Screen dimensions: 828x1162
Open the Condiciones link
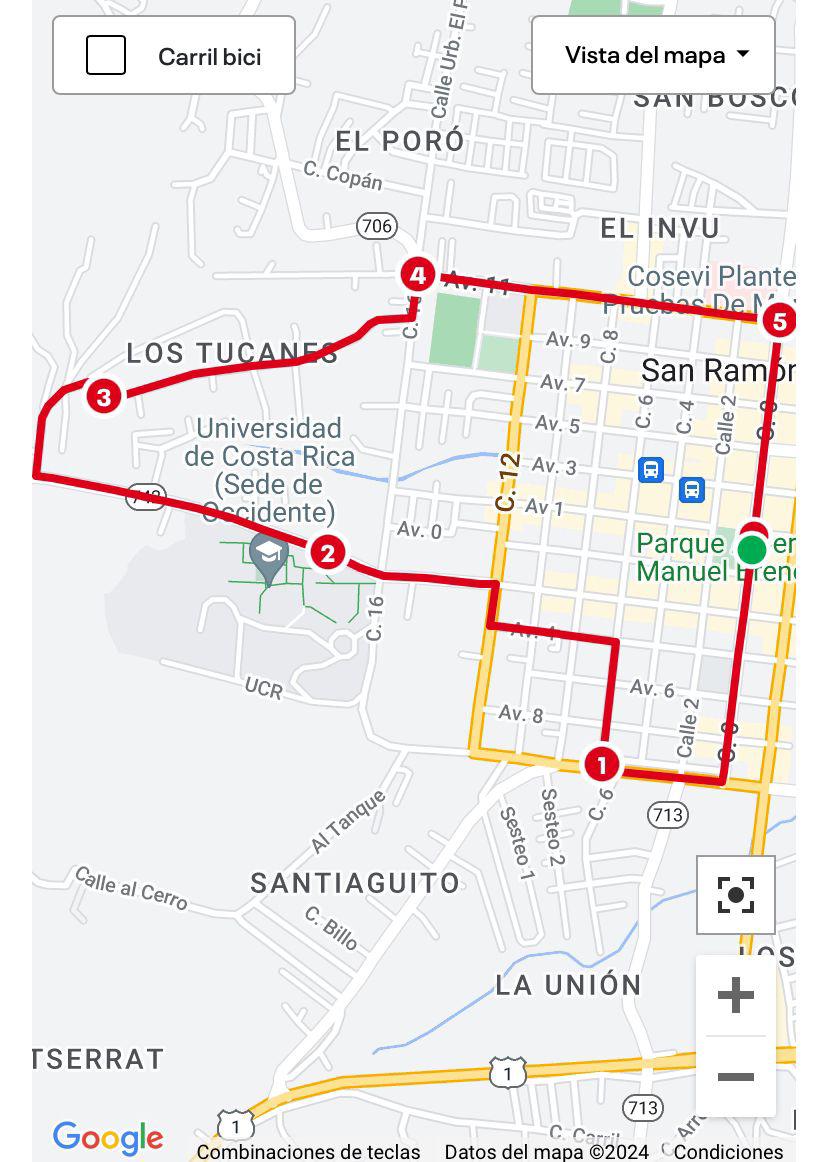[728, 1152]
